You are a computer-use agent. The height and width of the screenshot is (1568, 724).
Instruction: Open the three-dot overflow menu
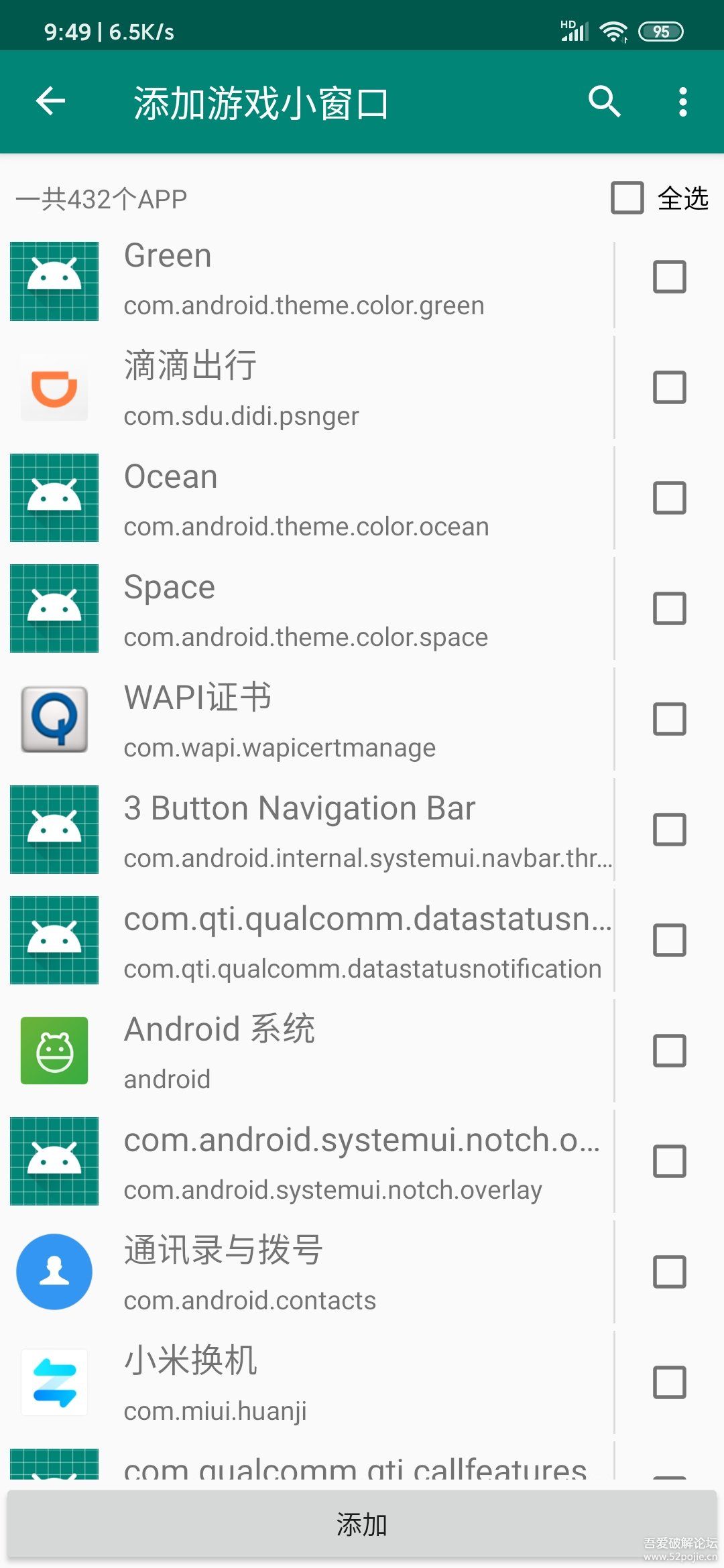682,102
